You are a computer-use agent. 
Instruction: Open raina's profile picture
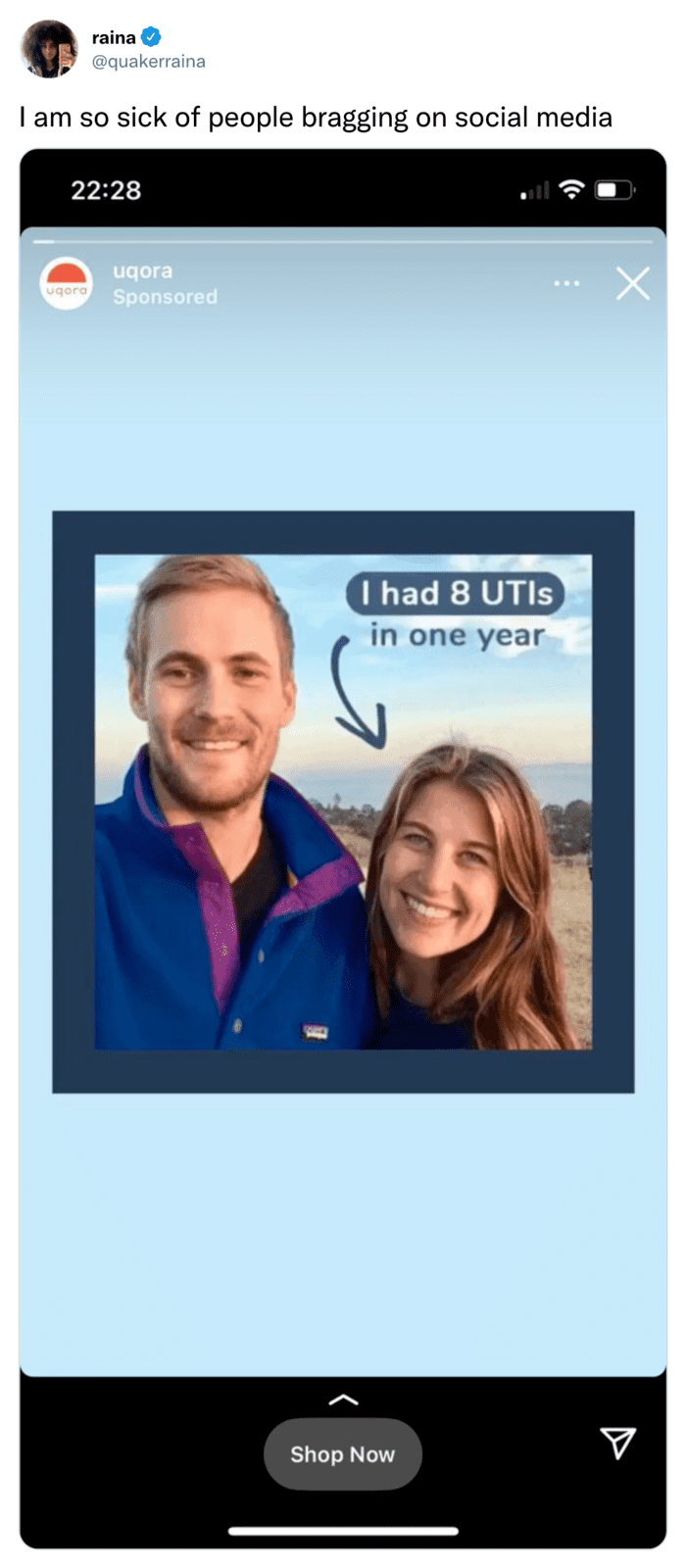(x=49, y=49)
